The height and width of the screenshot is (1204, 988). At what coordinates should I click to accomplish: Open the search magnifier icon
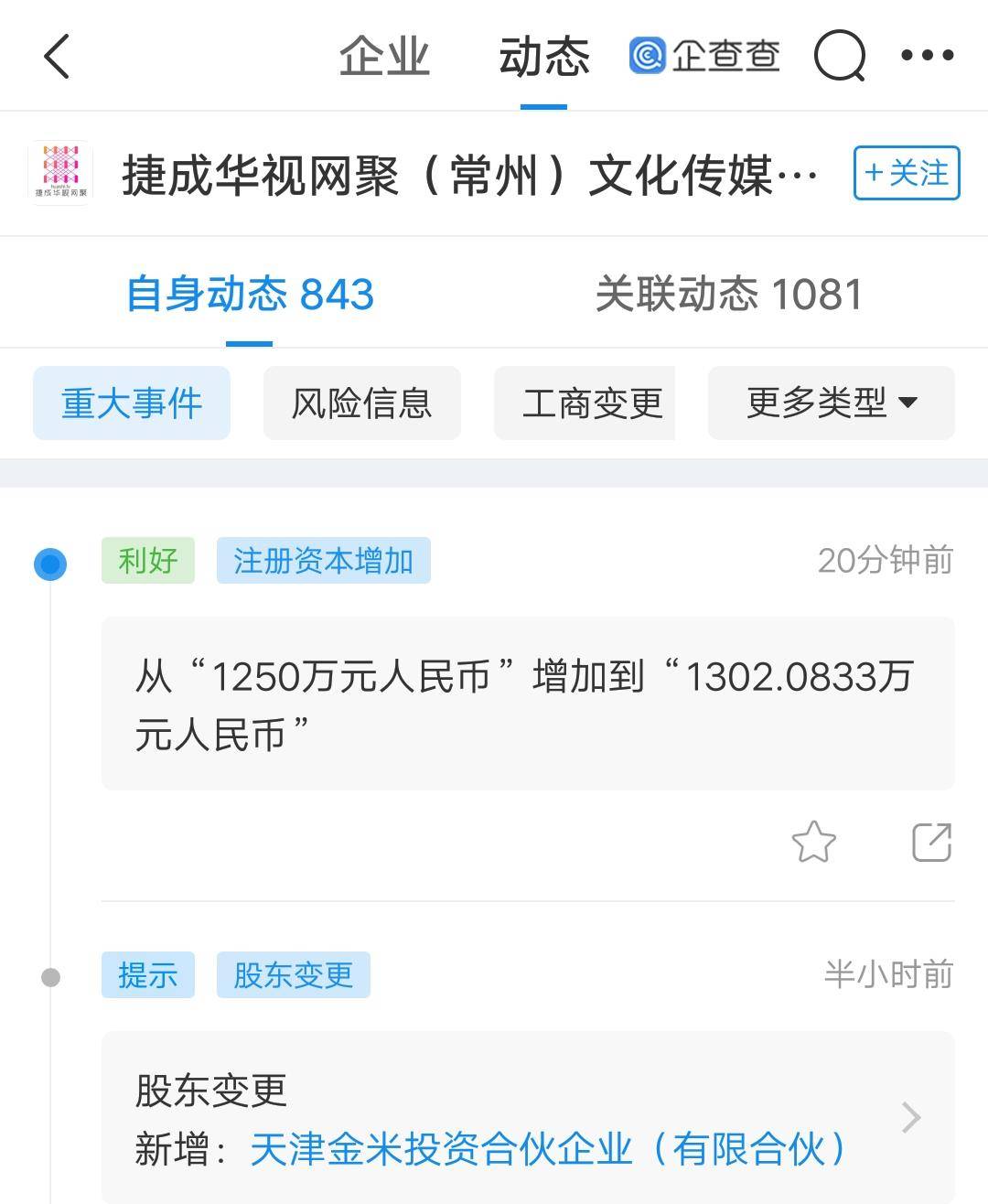click(x=839, y=57)
